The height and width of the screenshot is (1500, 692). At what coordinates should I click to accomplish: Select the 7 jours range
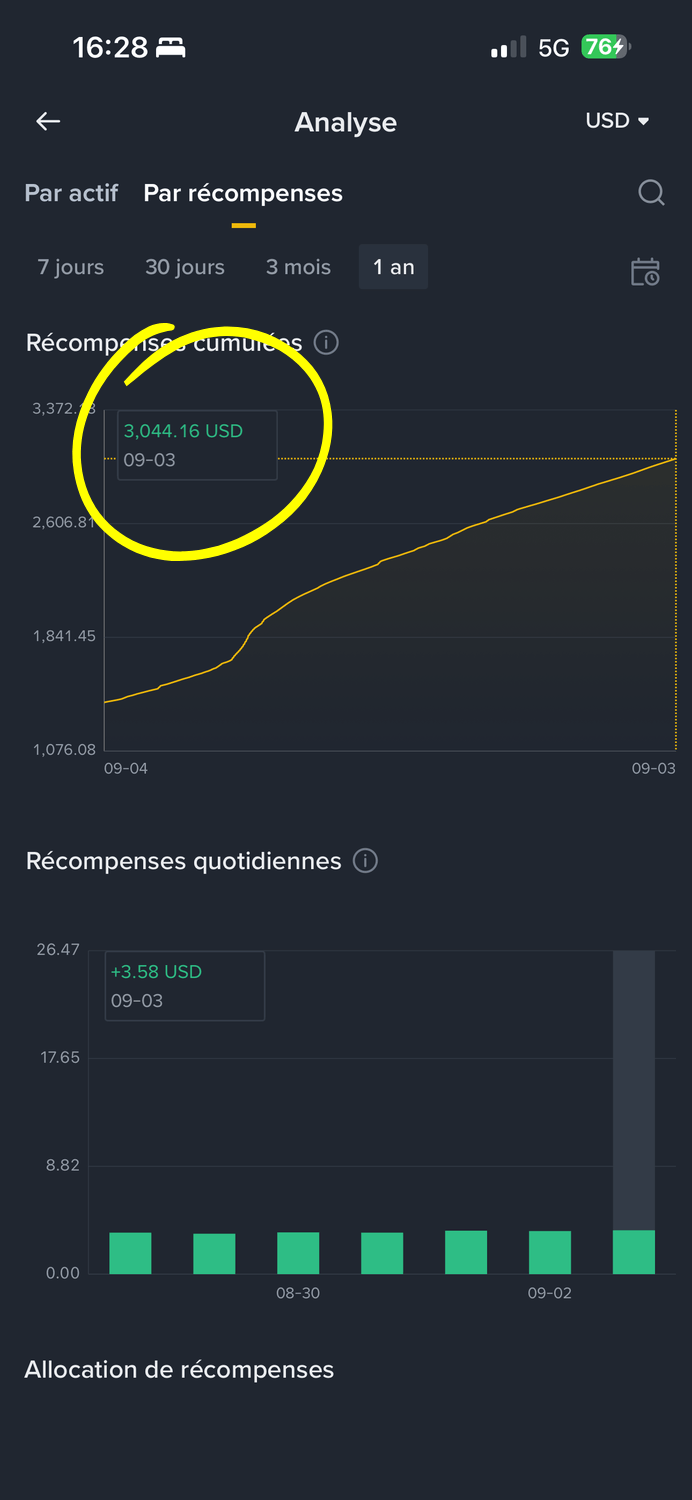pyautogui.click(x=71, y=267)
